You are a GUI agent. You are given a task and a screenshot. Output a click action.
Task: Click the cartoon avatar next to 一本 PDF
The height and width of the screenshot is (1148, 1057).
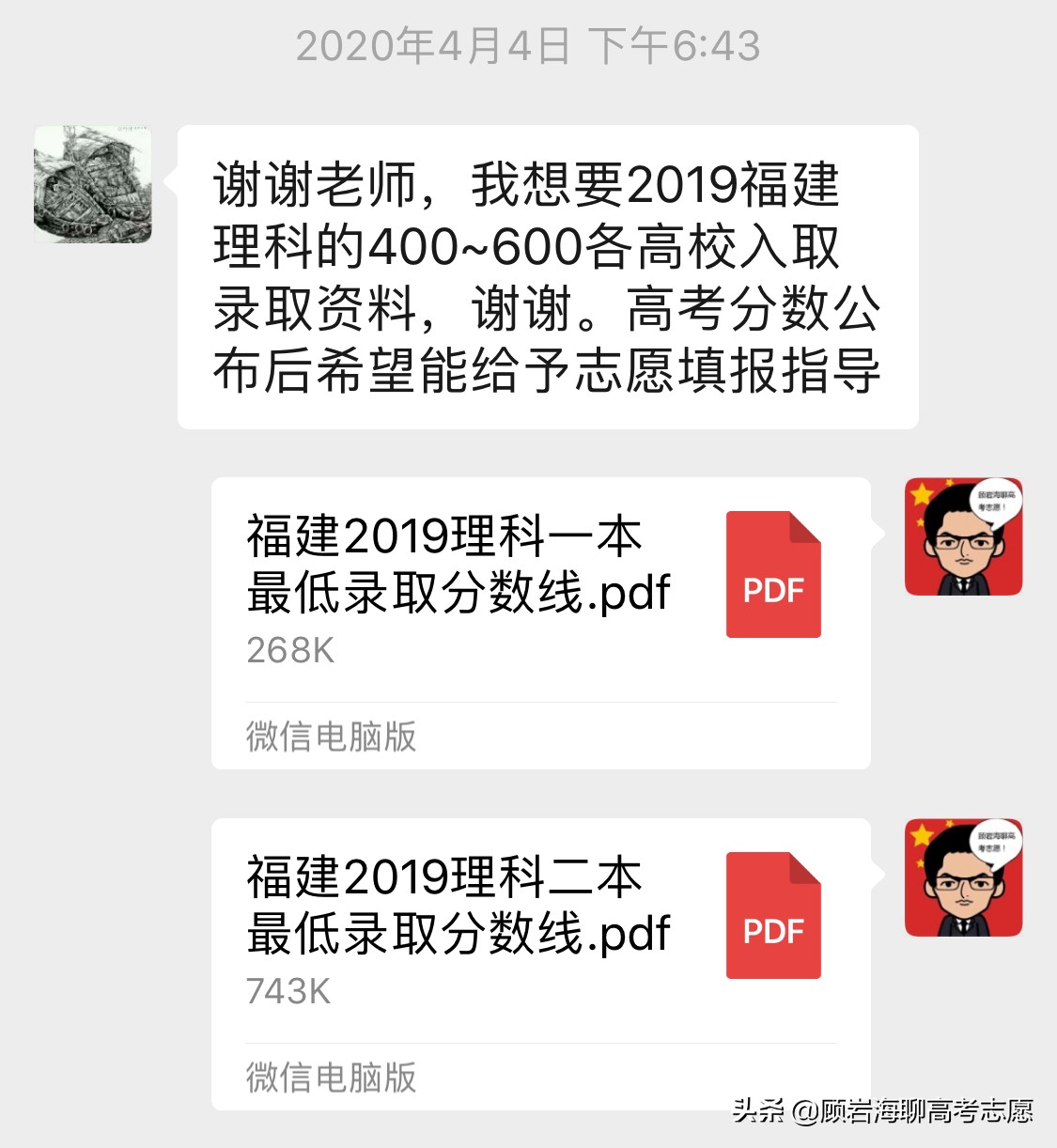pyautogui.click(x=963, y=535)
